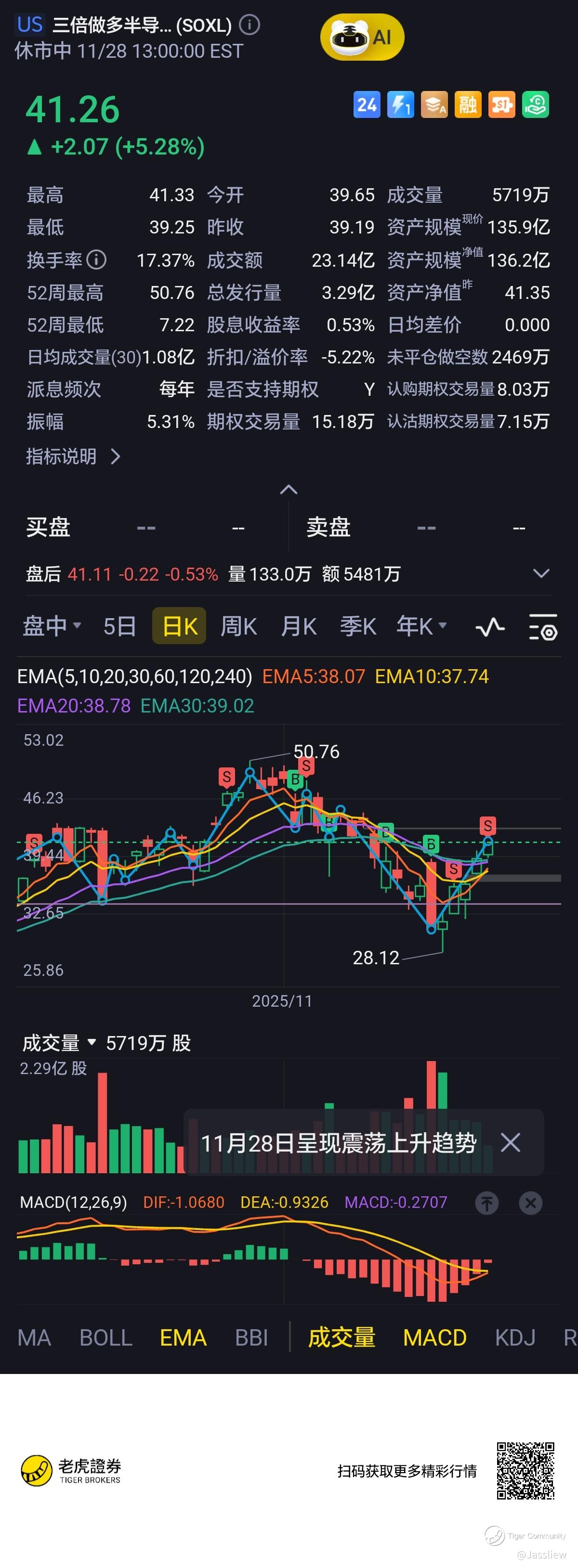Remove the MACD indicator panel
This screenshot has width=578, height=1568.
tap(530, 1202)
